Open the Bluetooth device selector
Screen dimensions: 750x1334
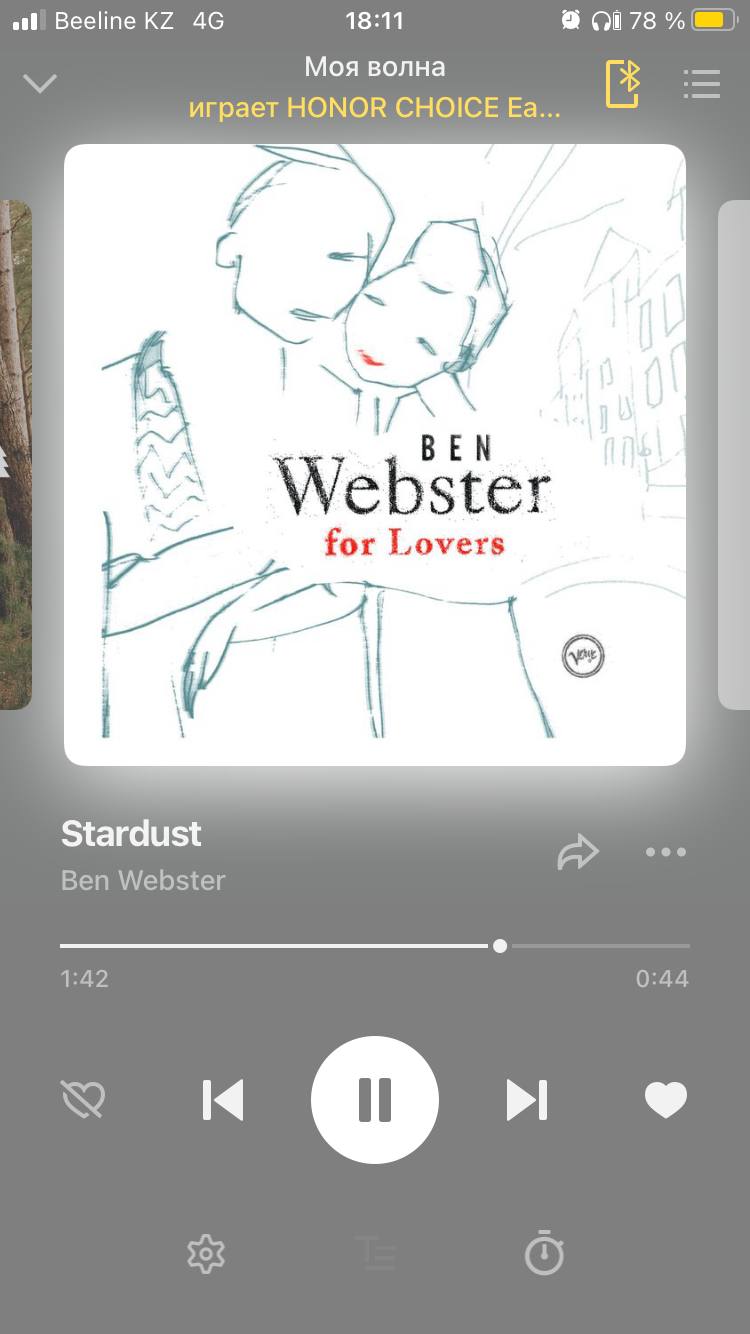pyautogui.click(x=622, y=84)
